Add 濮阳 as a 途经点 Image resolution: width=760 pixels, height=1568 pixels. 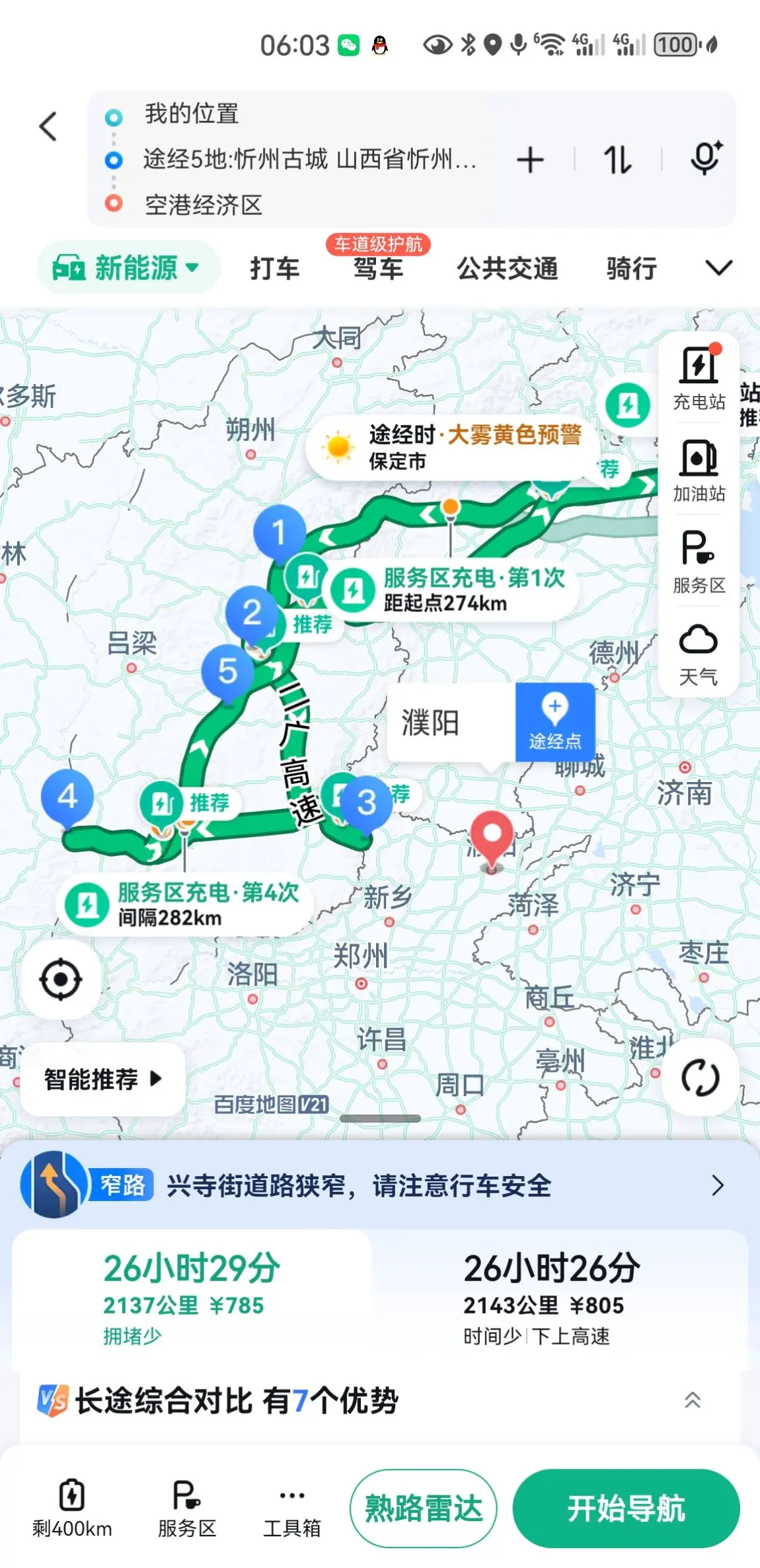point(555,722)
